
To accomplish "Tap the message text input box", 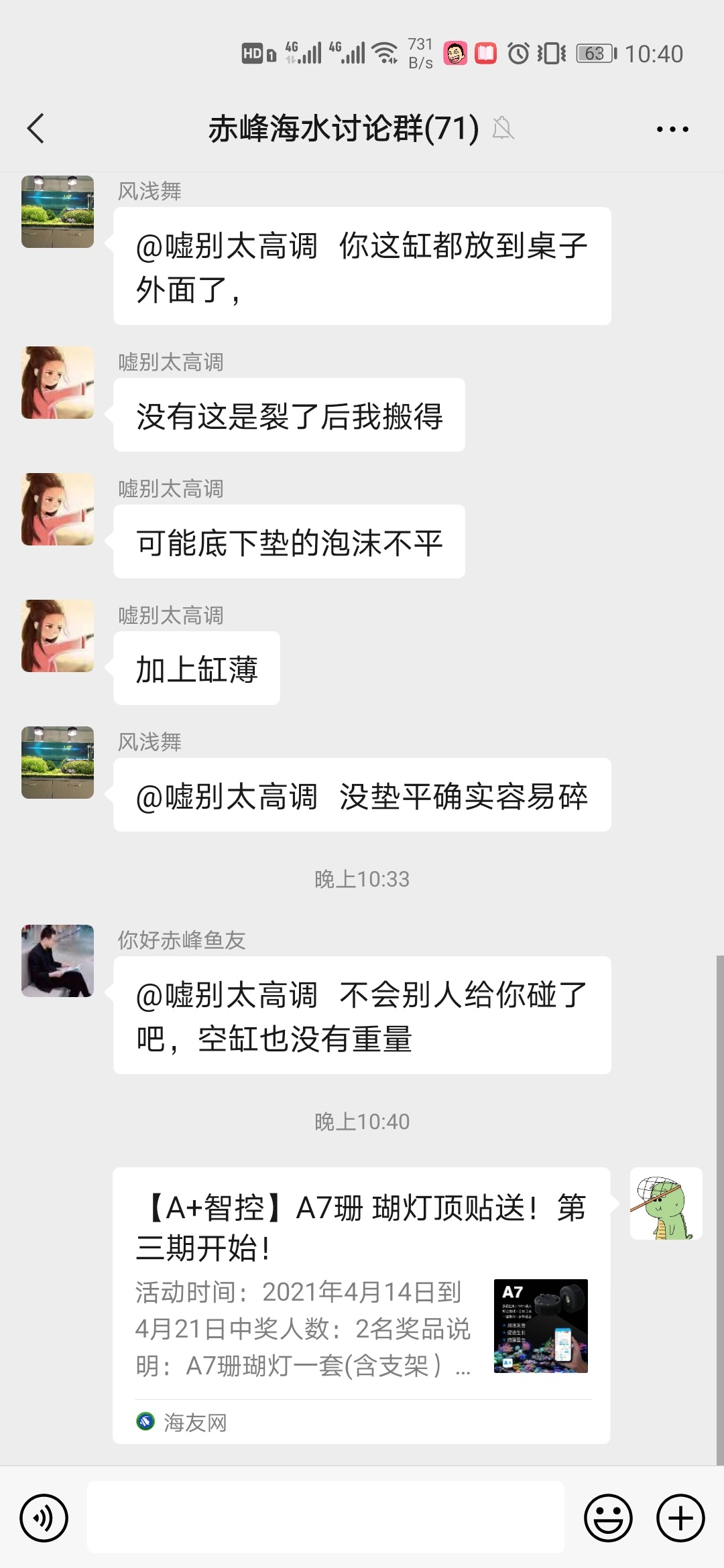I will pyautogui.click(x=325, y=1518).
